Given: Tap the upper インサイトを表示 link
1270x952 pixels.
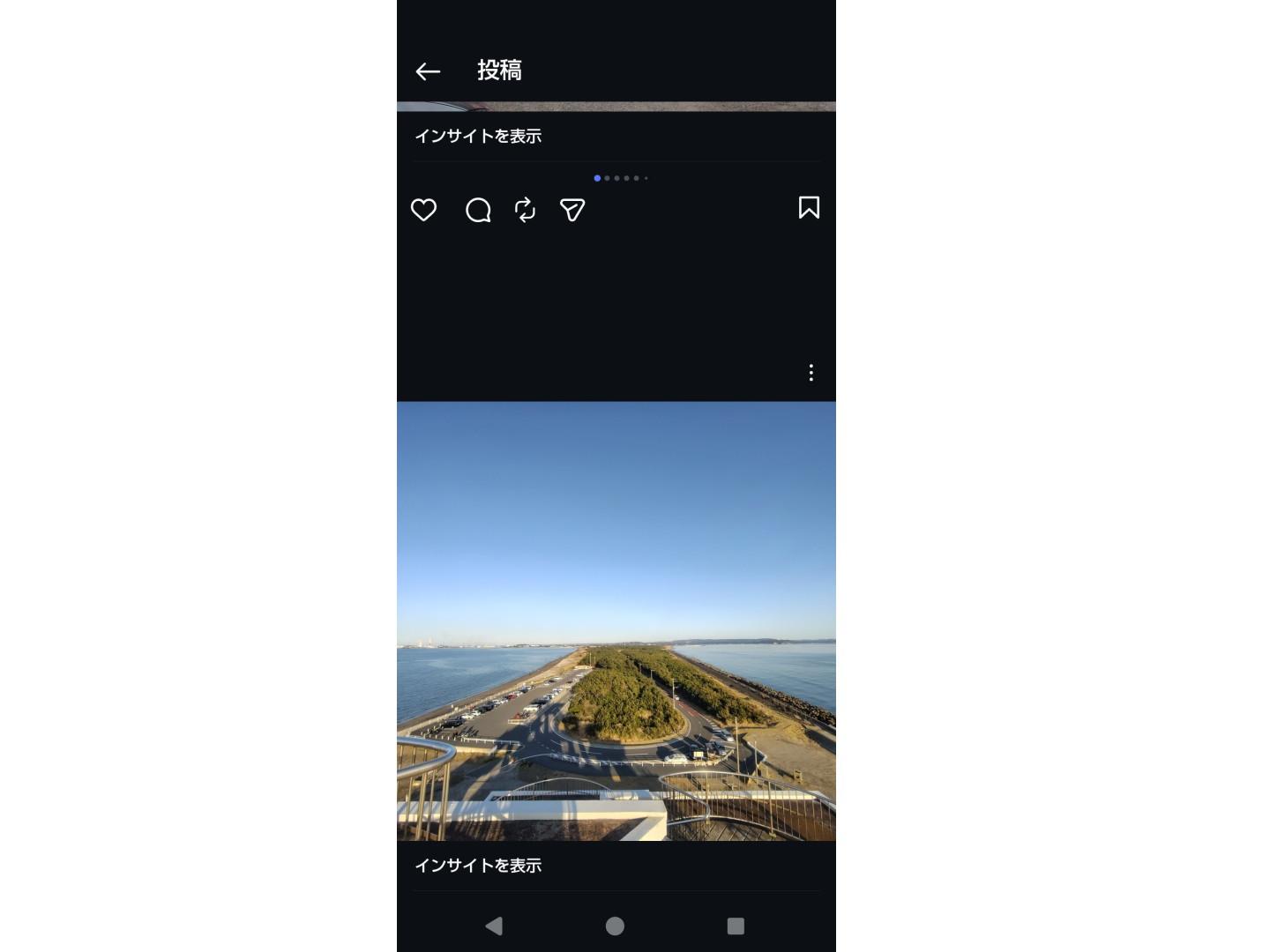Looking at the screenshot, I should pos(478,136).
